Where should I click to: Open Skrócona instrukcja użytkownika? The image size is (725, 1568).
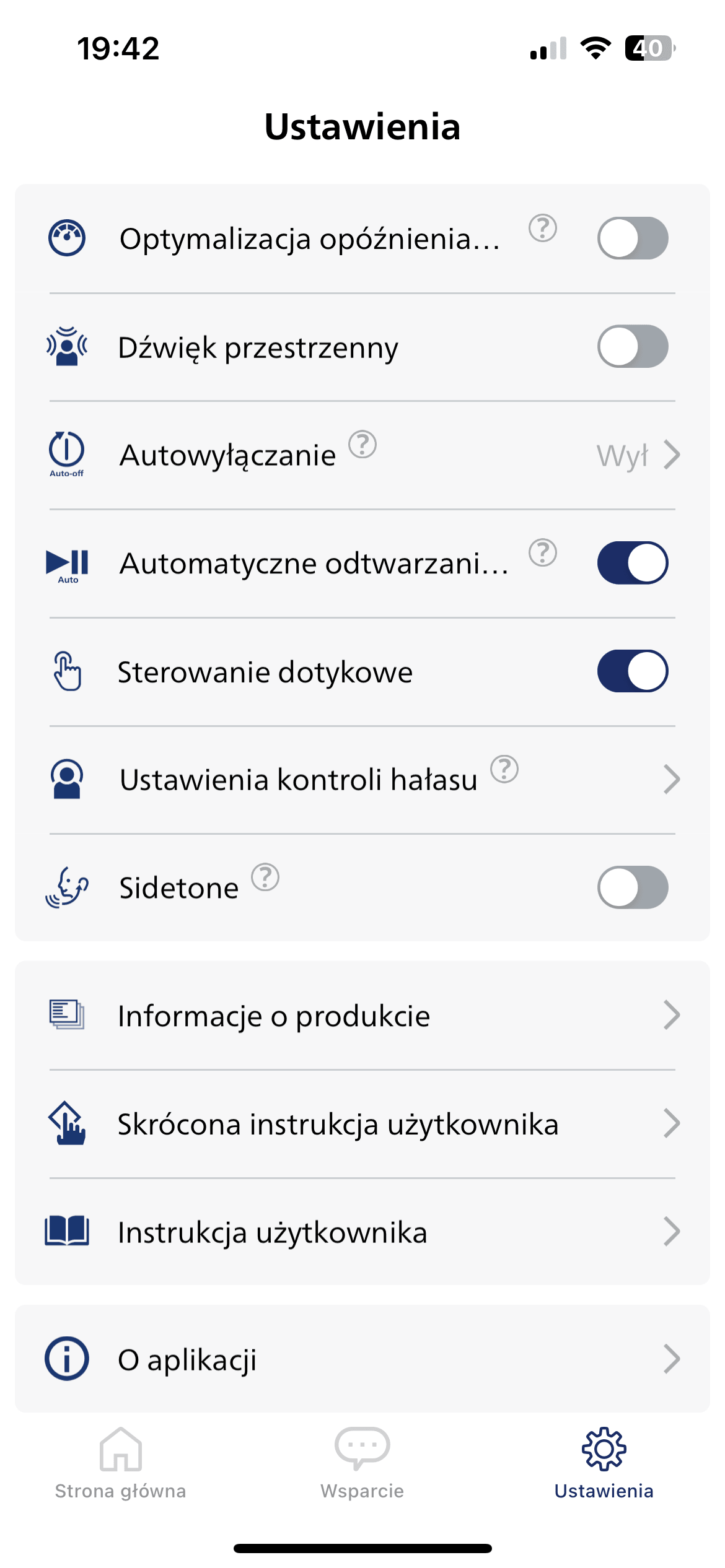(362, 1124)
